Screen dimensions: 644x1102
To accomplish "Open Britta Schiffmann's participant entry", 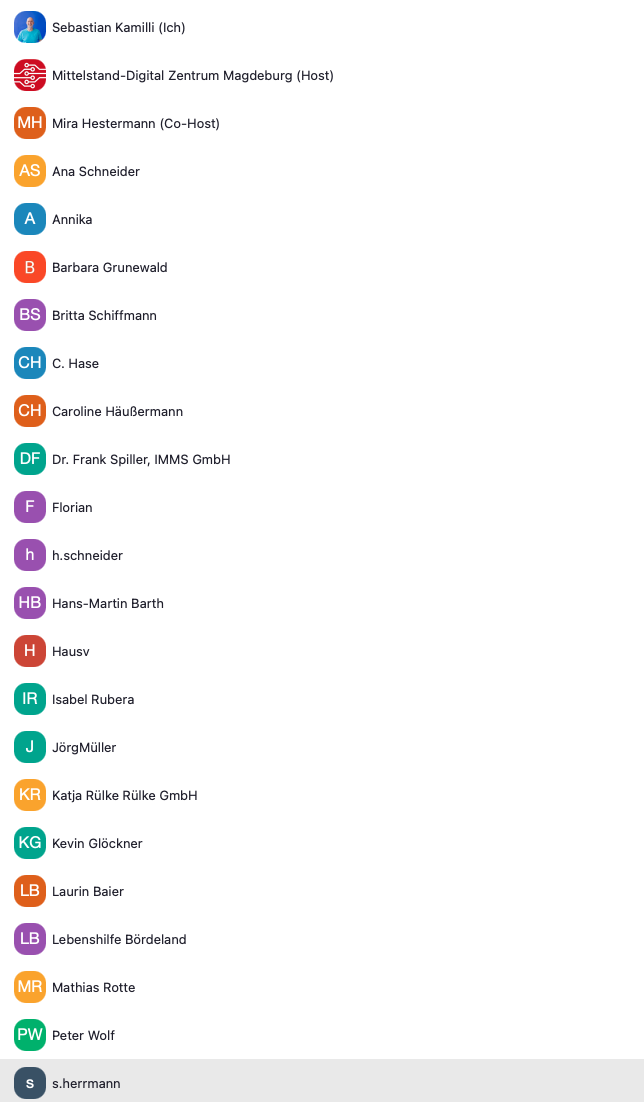I will tap(104, 315).
